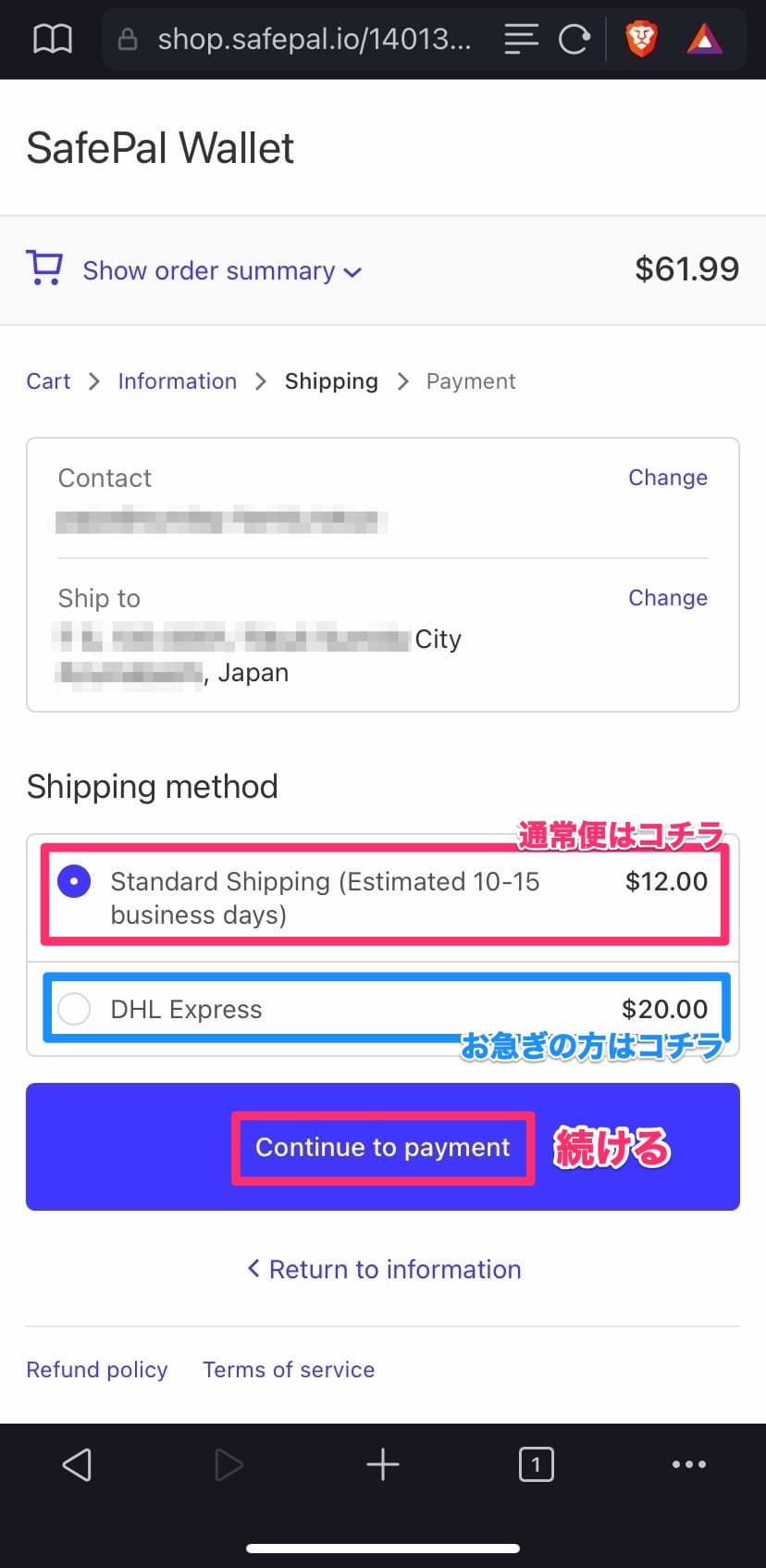Open the browser more options menu

point(689,1464)
